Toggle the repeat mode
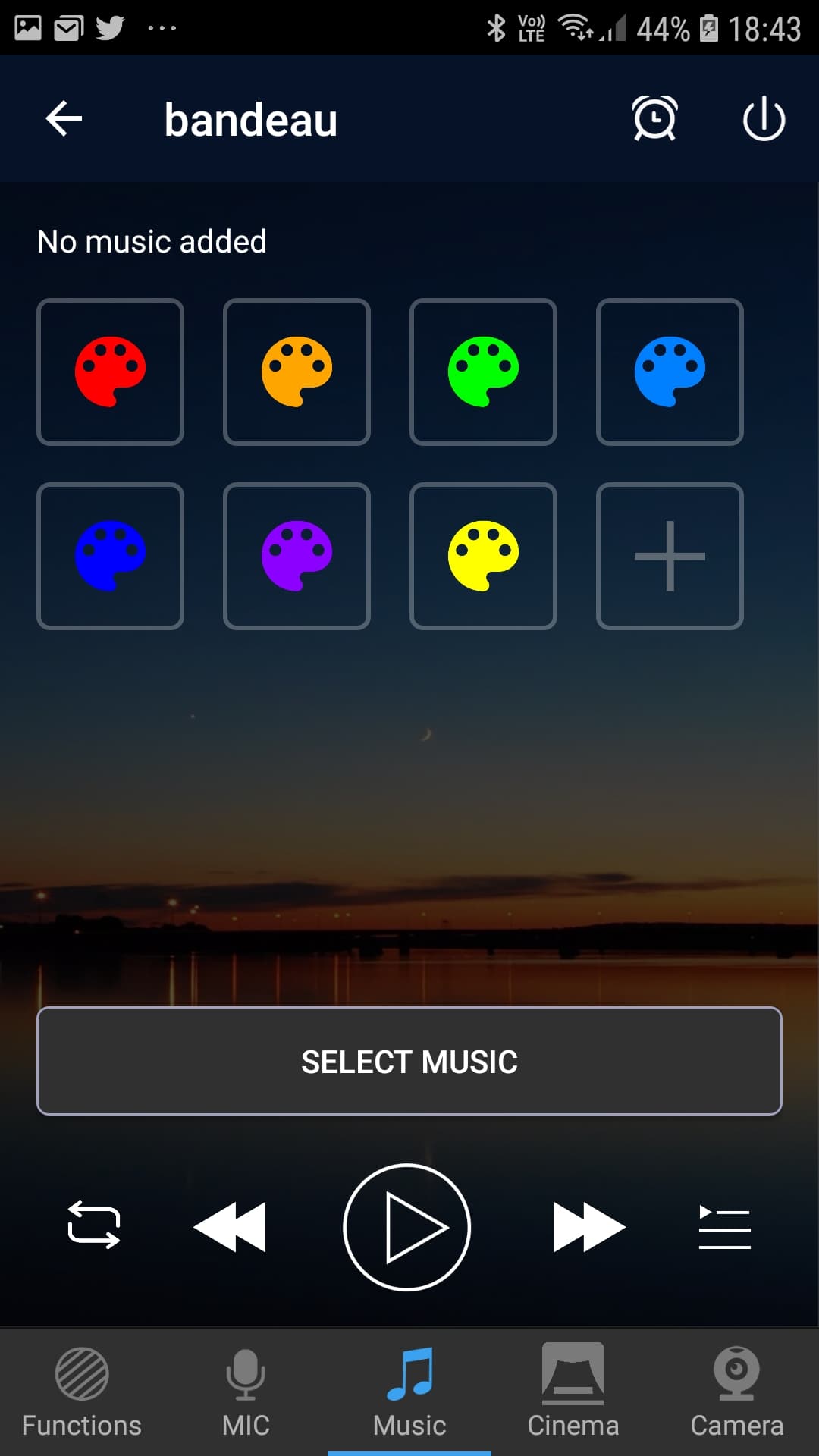Screen dimensions: 819x1456 point(94,1225)
